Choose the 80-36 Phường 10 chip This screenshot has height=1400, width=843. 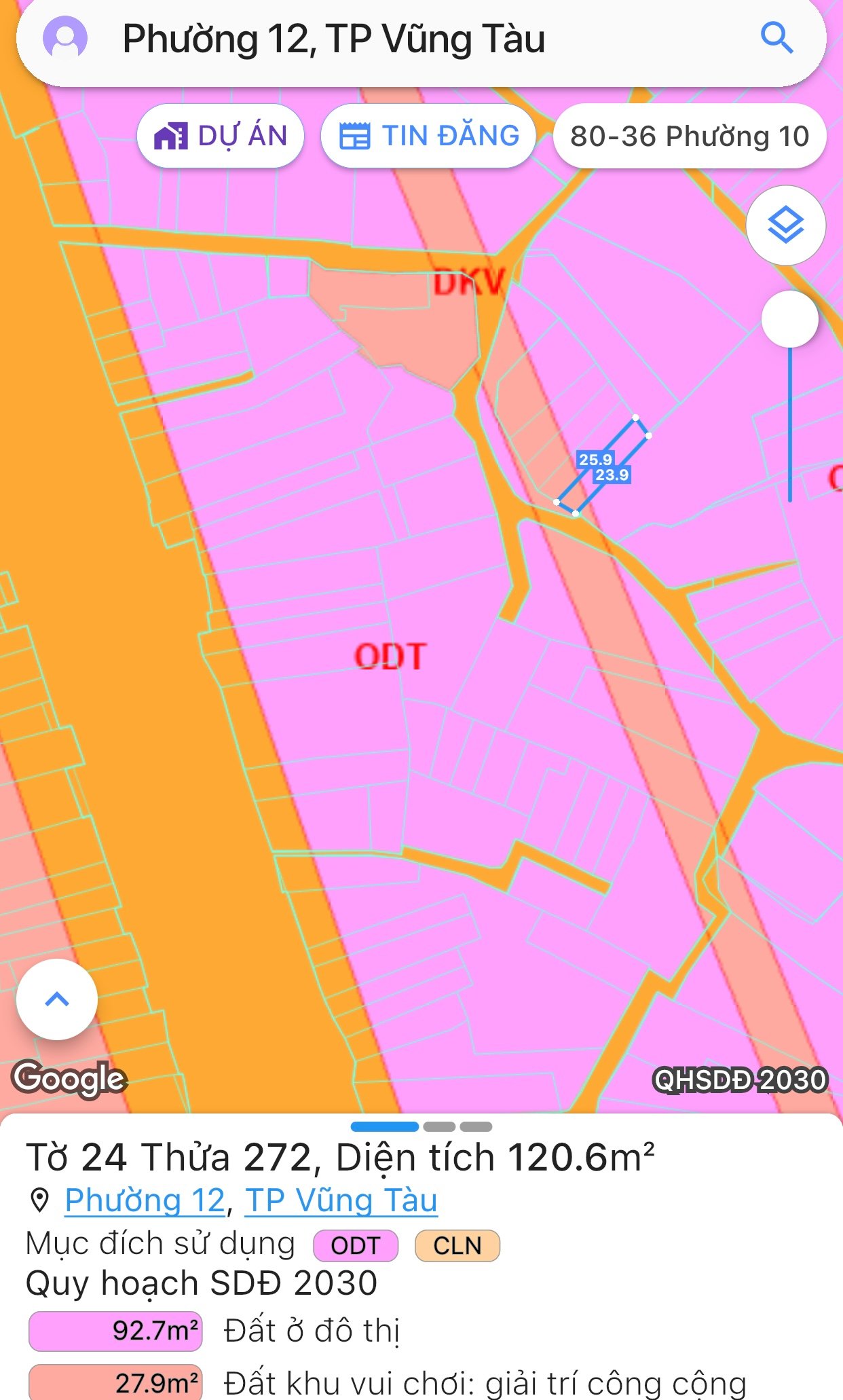(690, 136)
